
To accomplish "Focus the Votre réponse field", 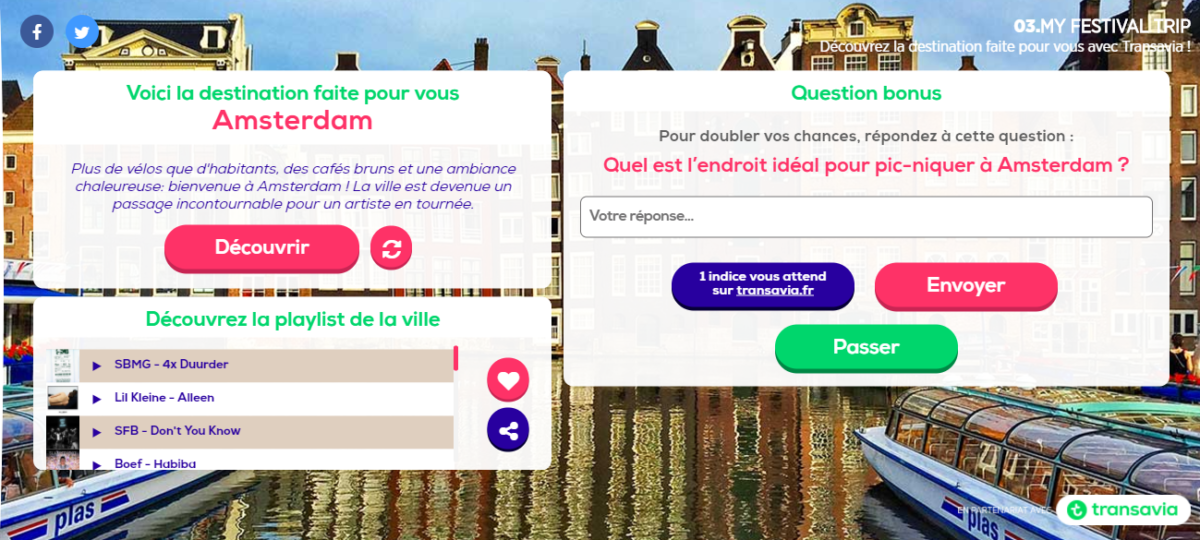I will click(x=865, y=216).
